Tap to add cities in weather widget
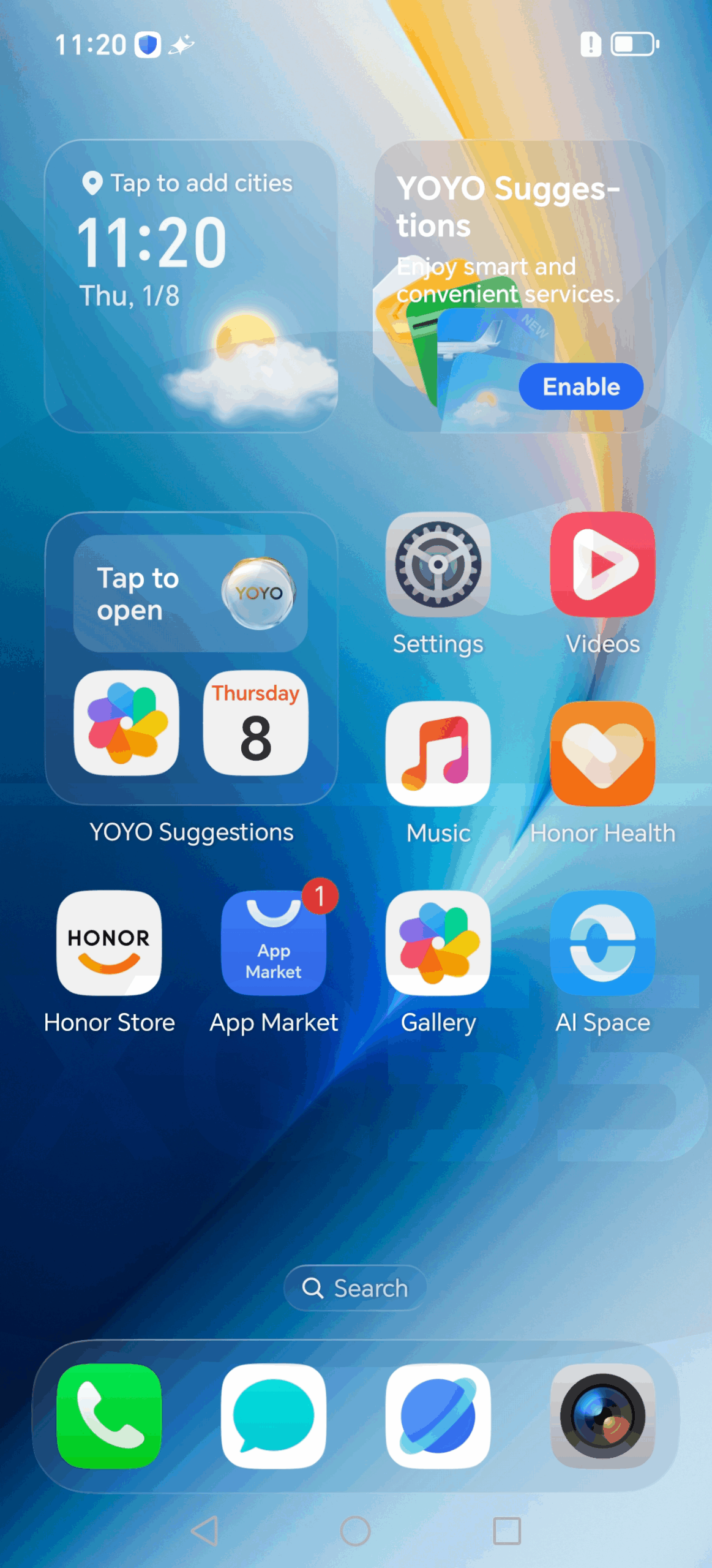The image size is (712, 1568). click(189, 183)
